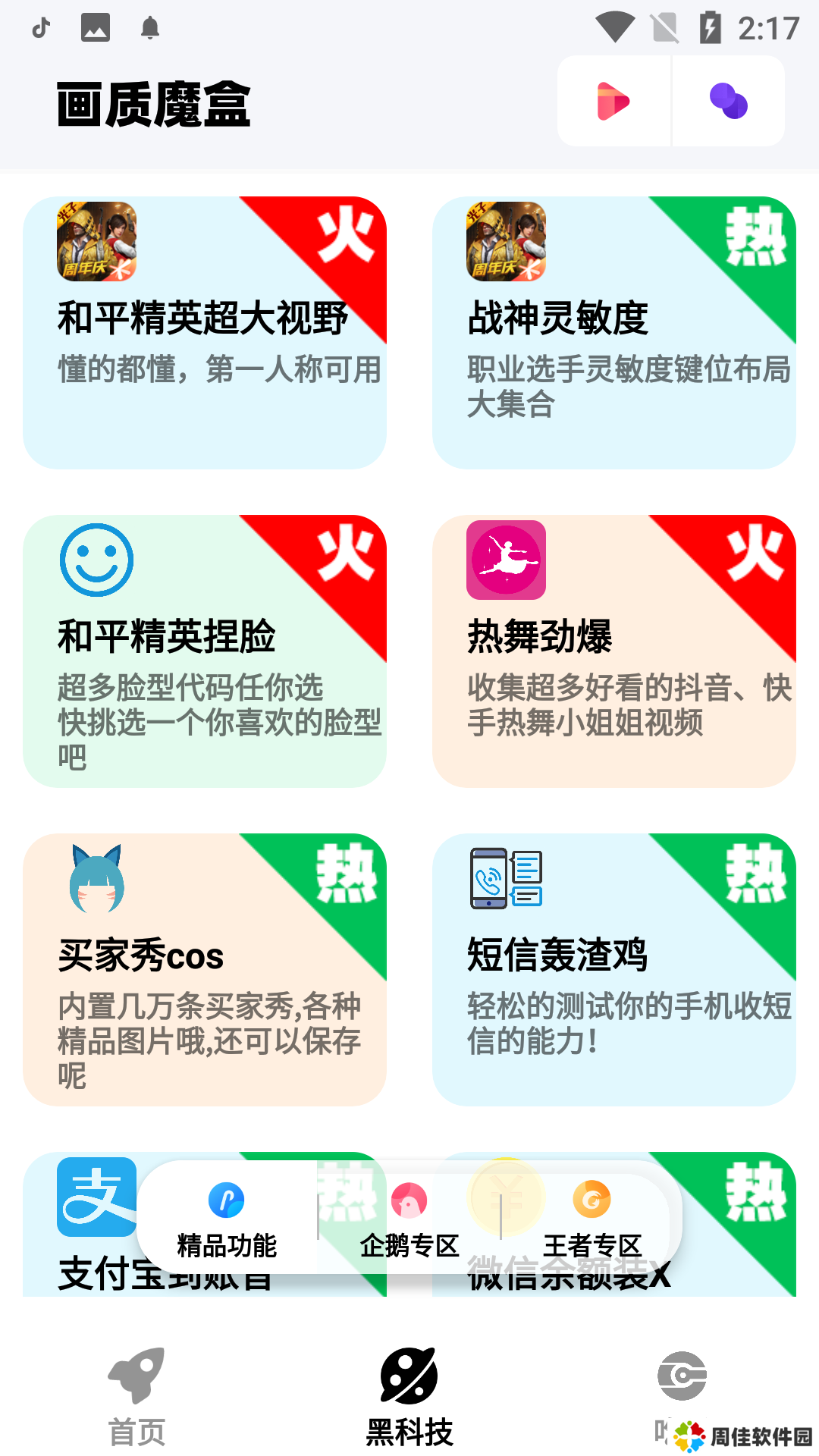Select the 精品功能 floating tab
Viewport: 819px width, 1456px height.
(227, 1218)
